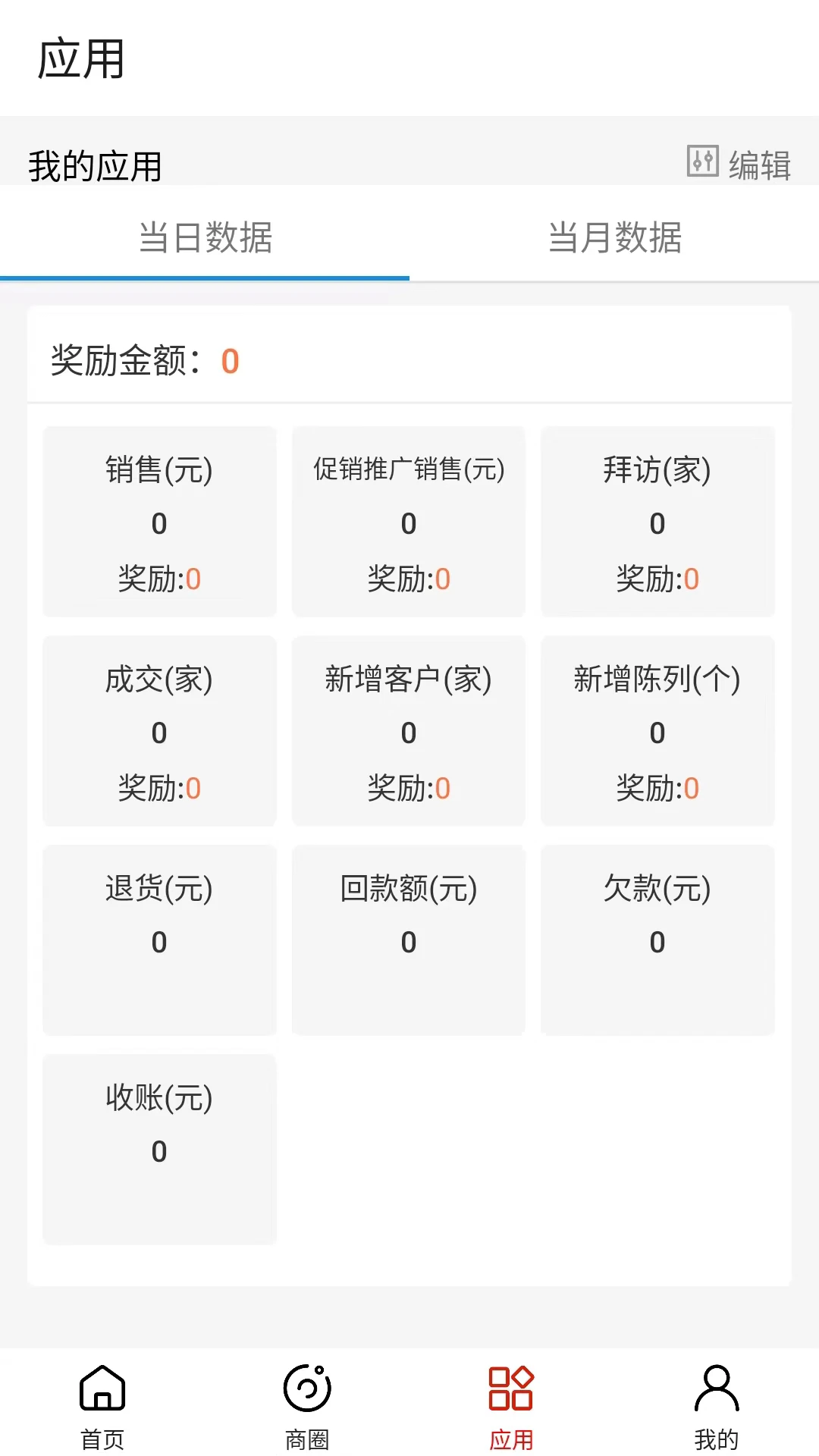The height and width of the screenshot is (1456, 819).
Task: Open the 成交(家) deals card
Action: 159,730
